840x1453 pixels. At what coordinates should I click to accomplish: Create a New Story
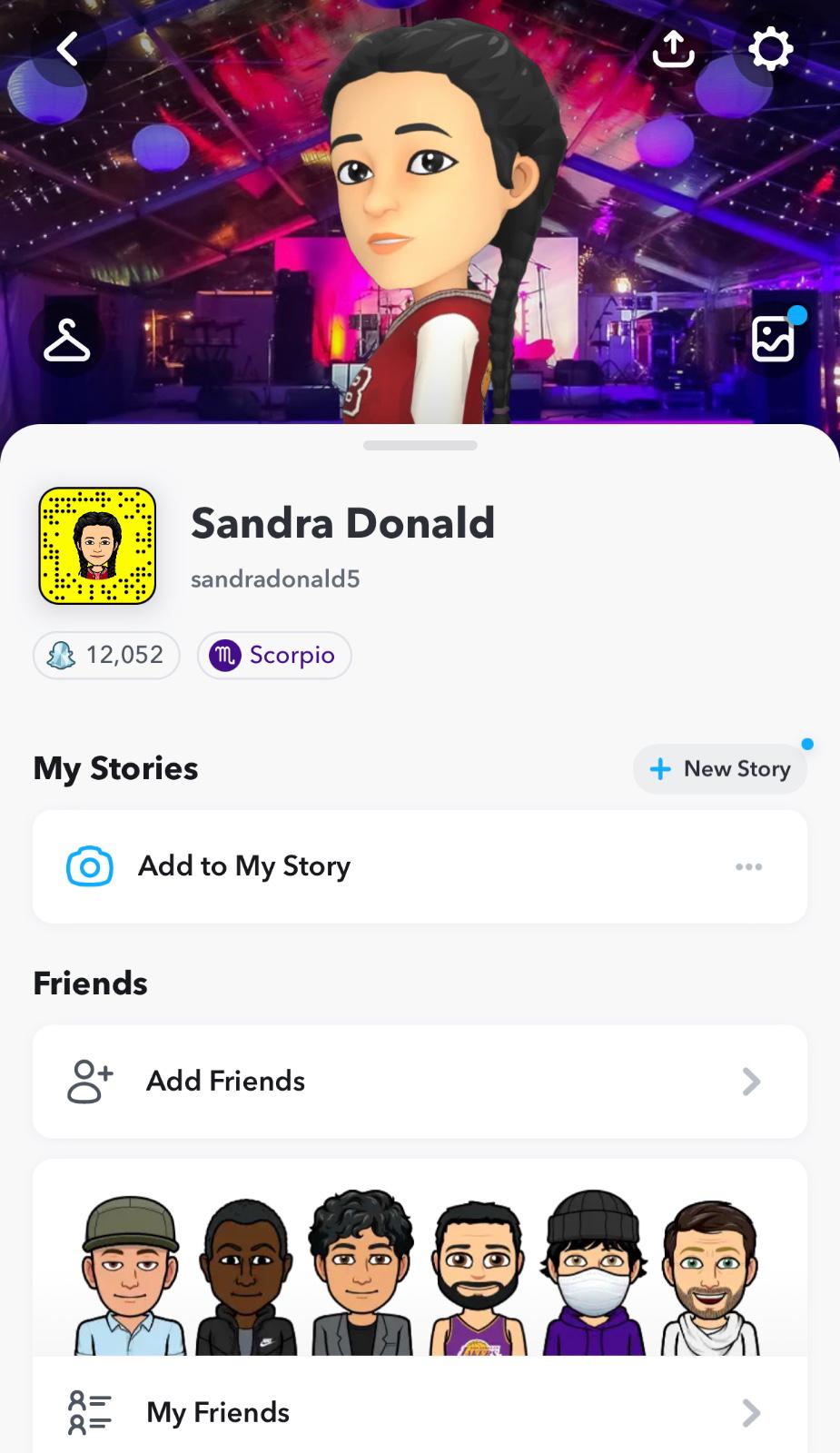719,769
